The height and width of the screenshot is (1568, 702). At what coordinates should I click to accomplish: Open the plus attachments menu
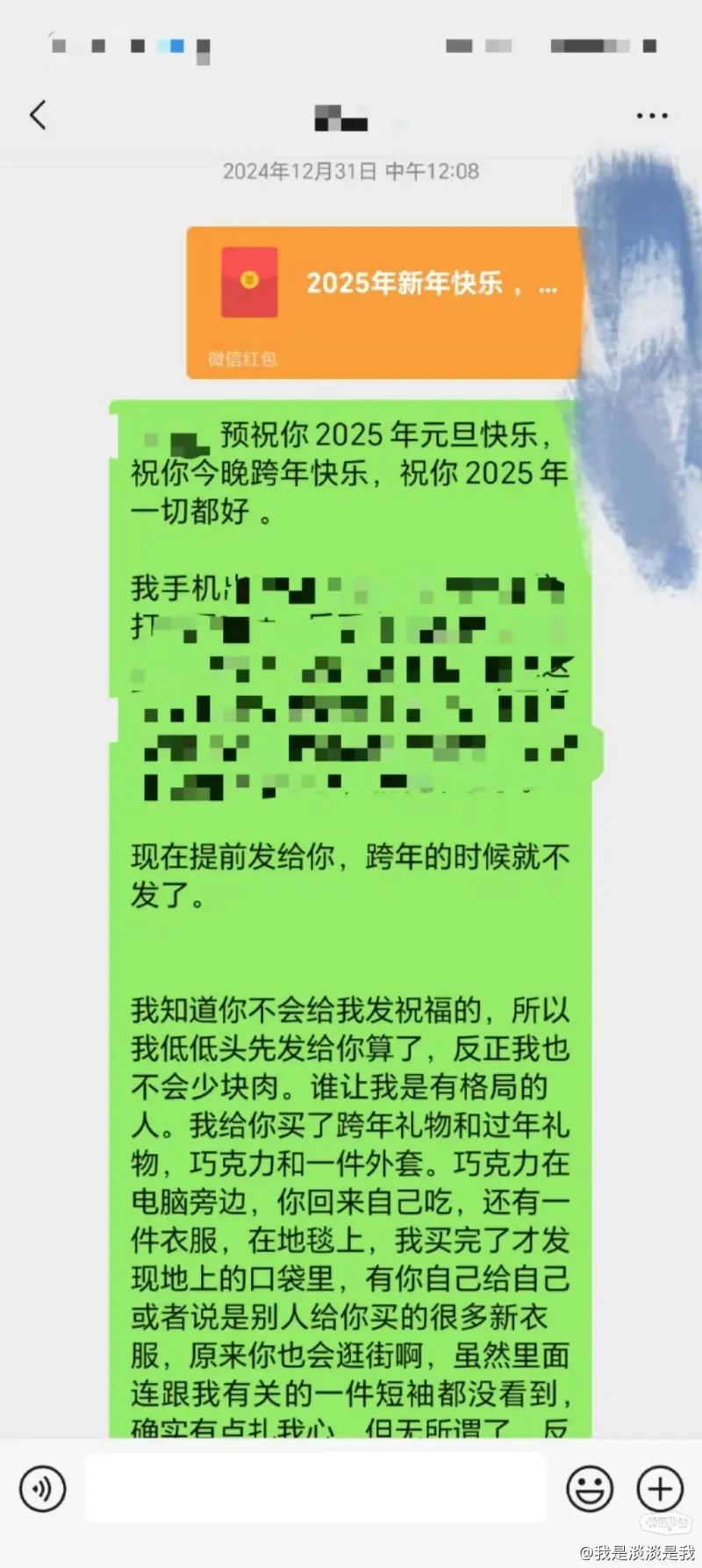coord(660,1489)
